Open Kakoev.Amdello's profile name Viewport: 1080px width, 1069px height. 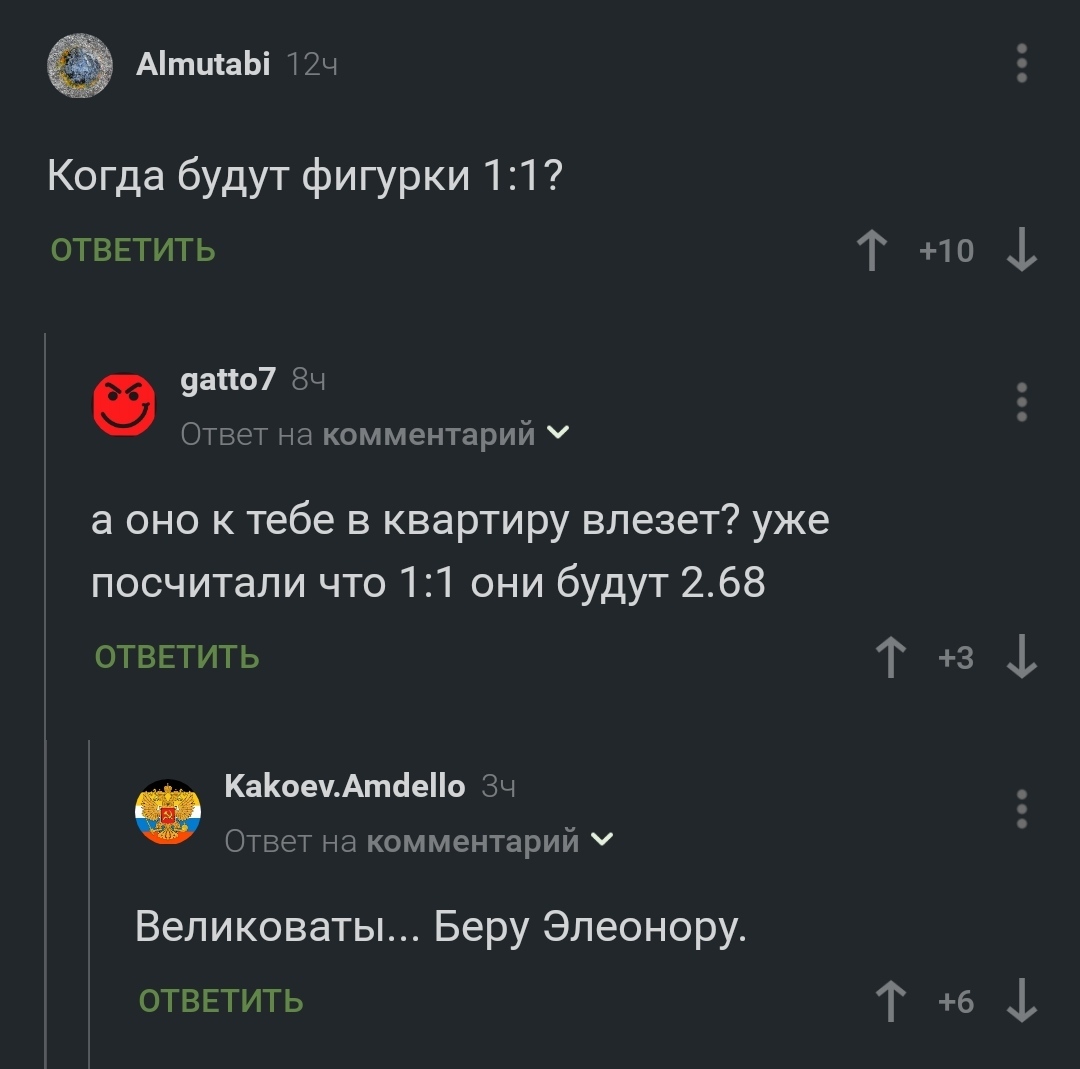(344, 786)
